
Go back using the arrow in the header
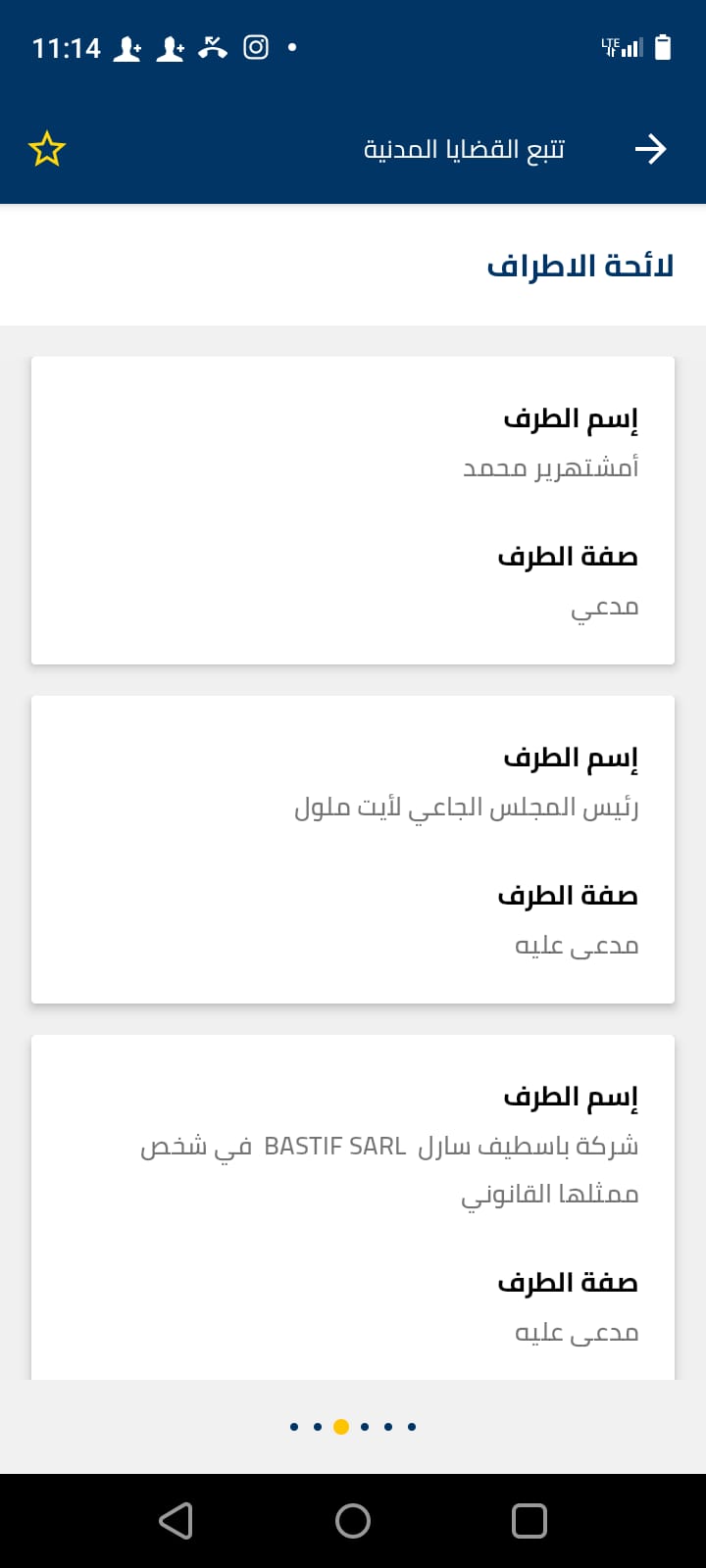pos(650,149)
